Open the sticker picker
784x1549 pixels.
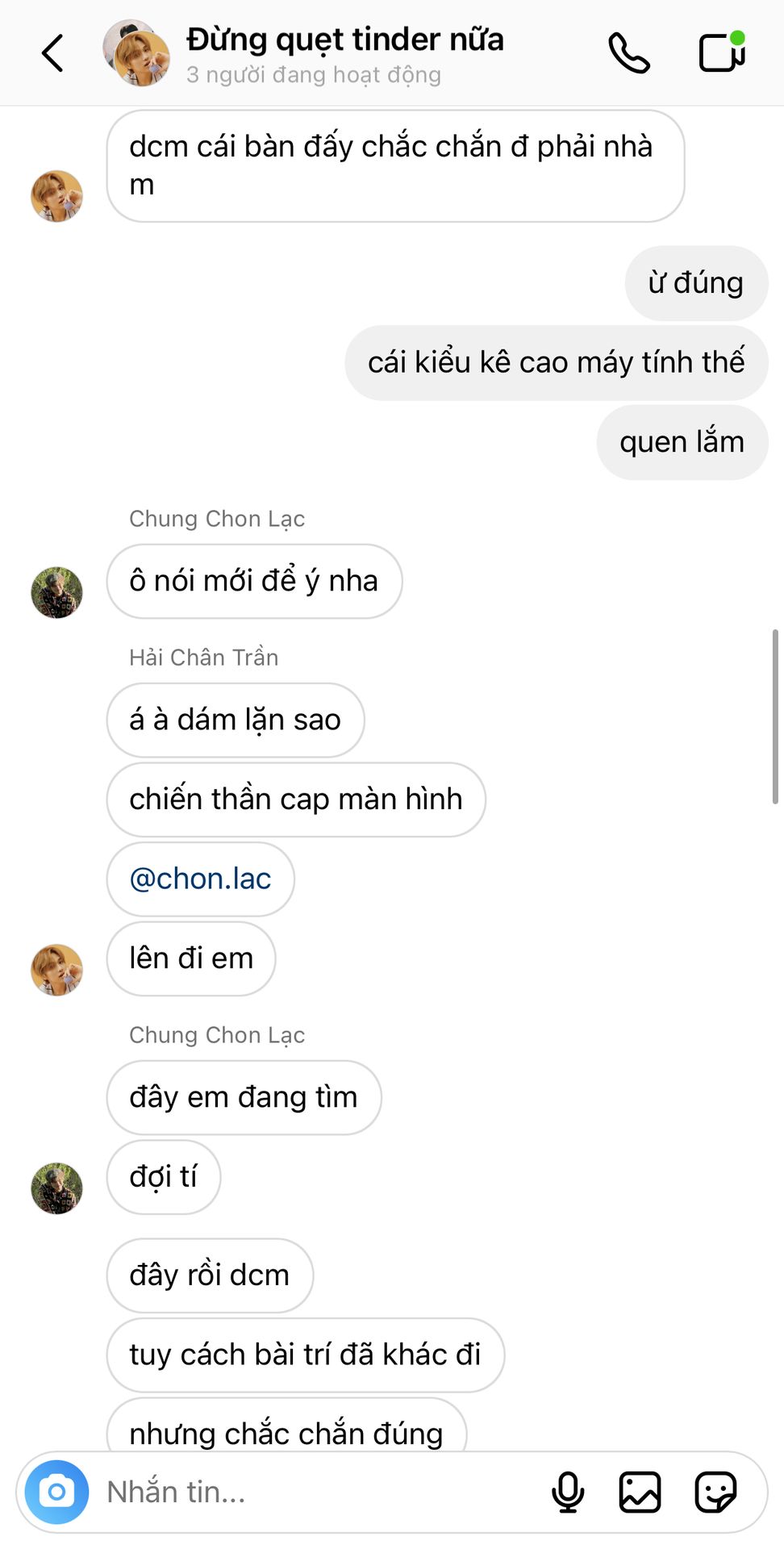coord(715,1491)
